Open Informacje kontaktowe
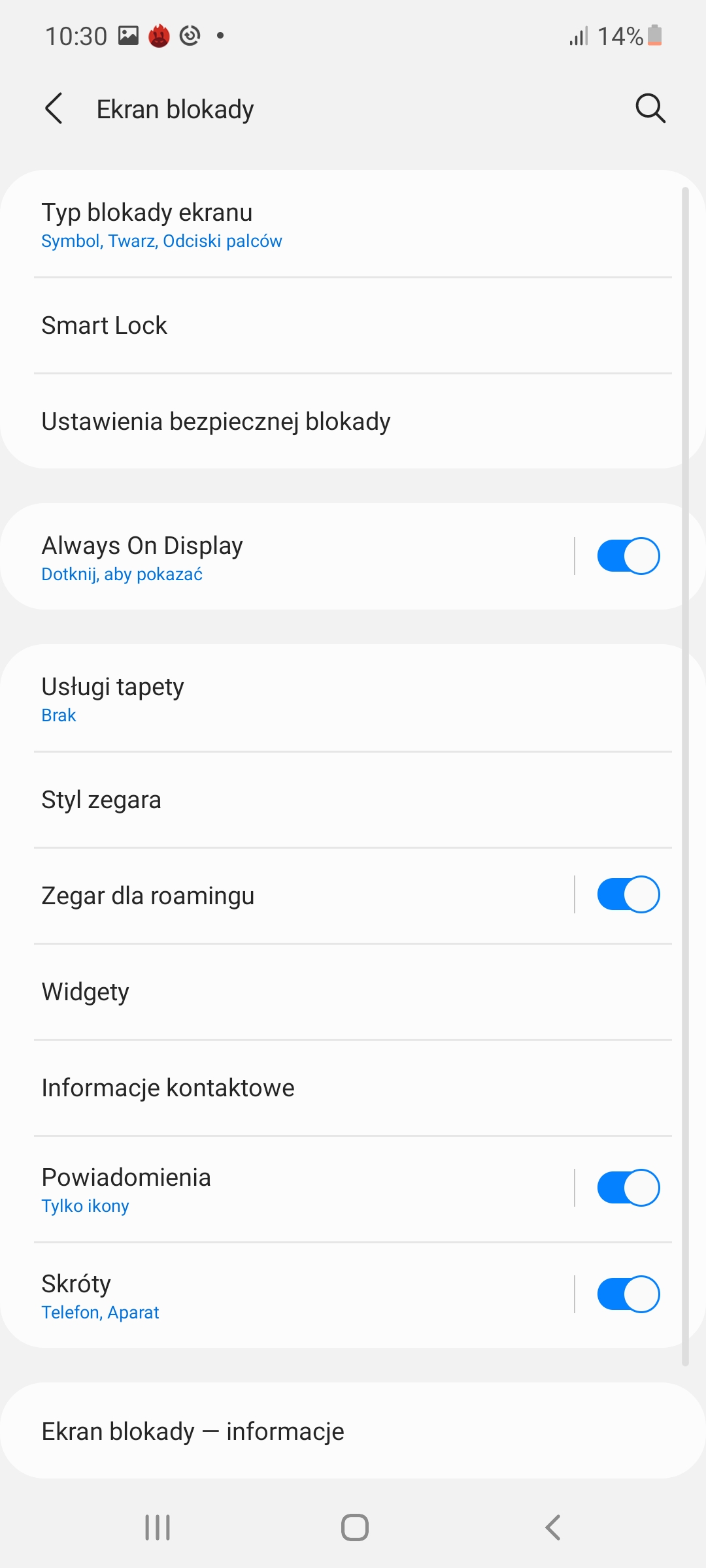Screen dimensions: 706x1568 294,1088
